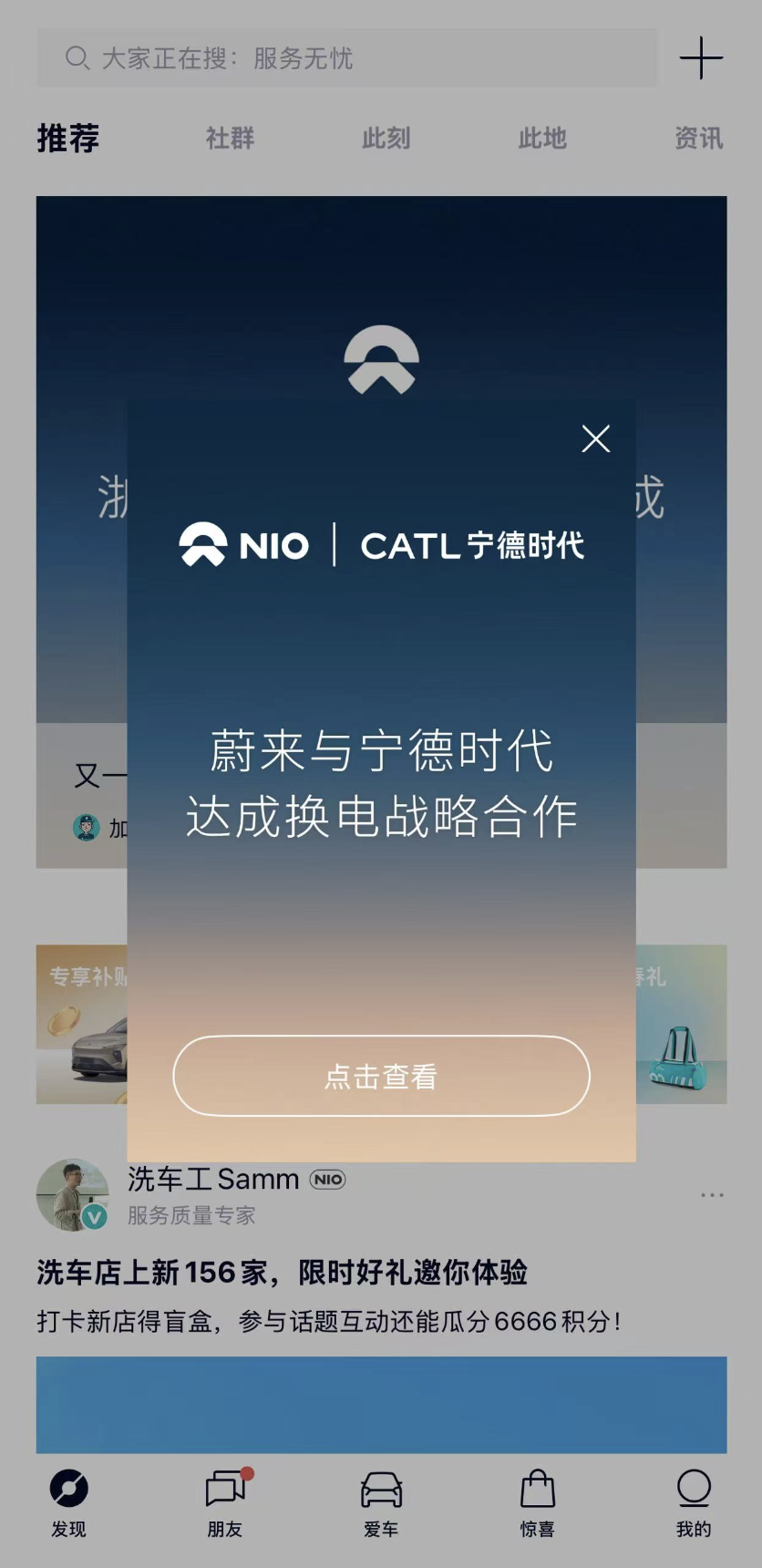The image size is (762, 1568).
Task: Switch to the 社群 tab
Action: coord(230,139)
